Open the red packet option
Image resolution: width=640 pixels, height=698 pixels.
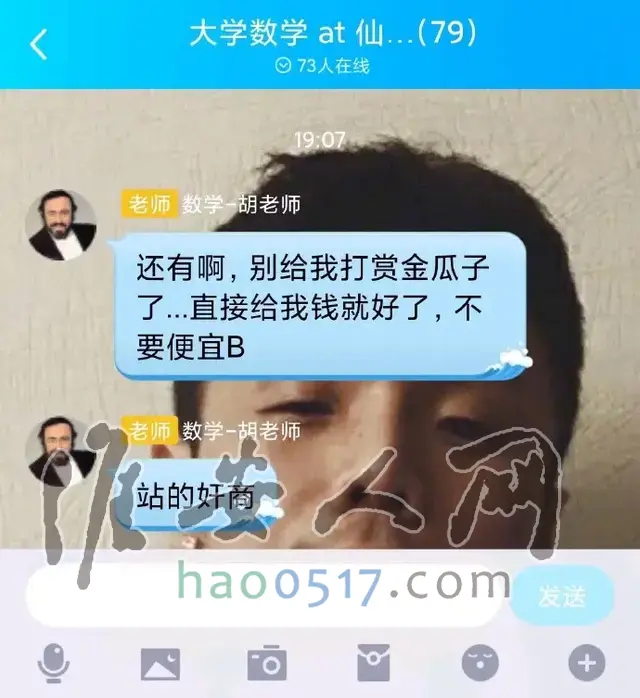click(374, 663)
